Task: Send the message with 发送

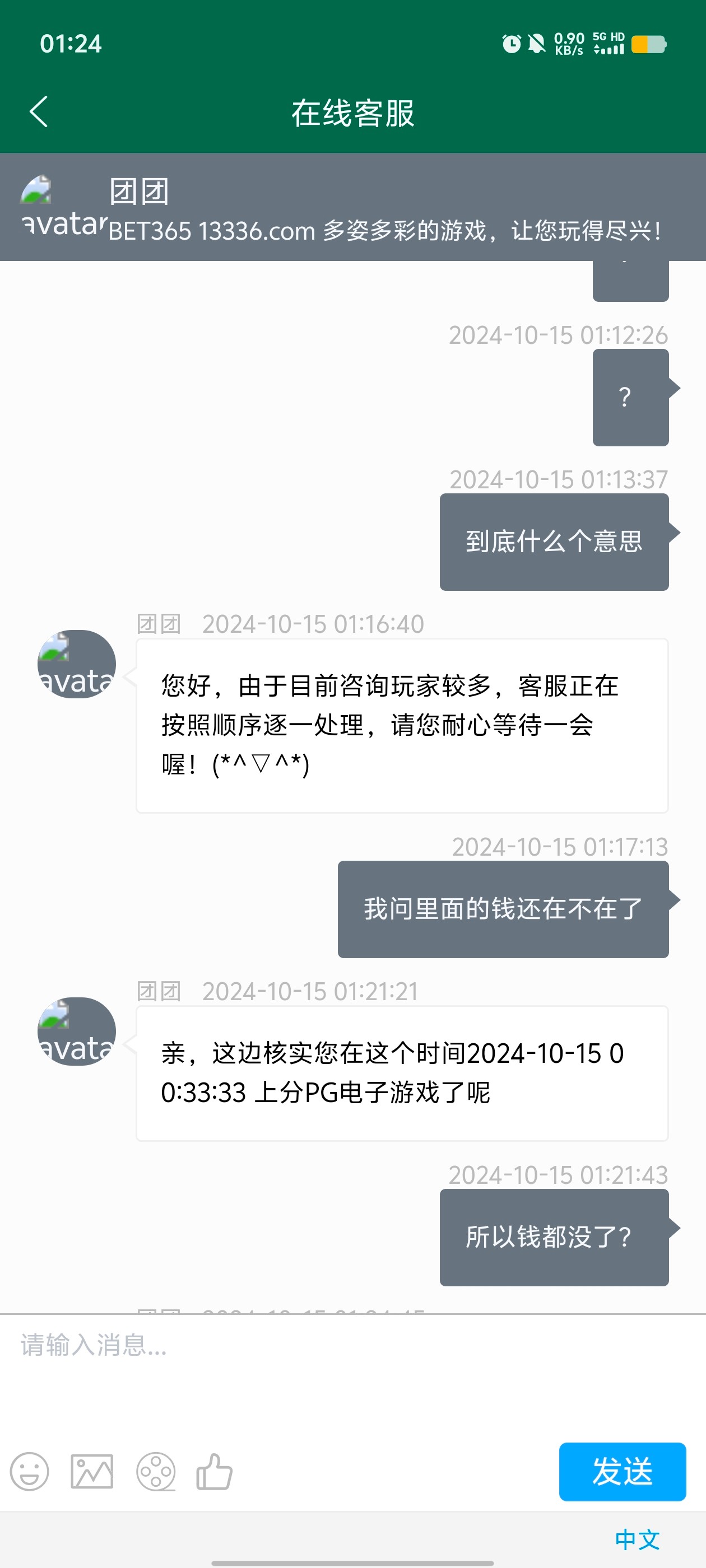Action: [x=622, y=1472]
